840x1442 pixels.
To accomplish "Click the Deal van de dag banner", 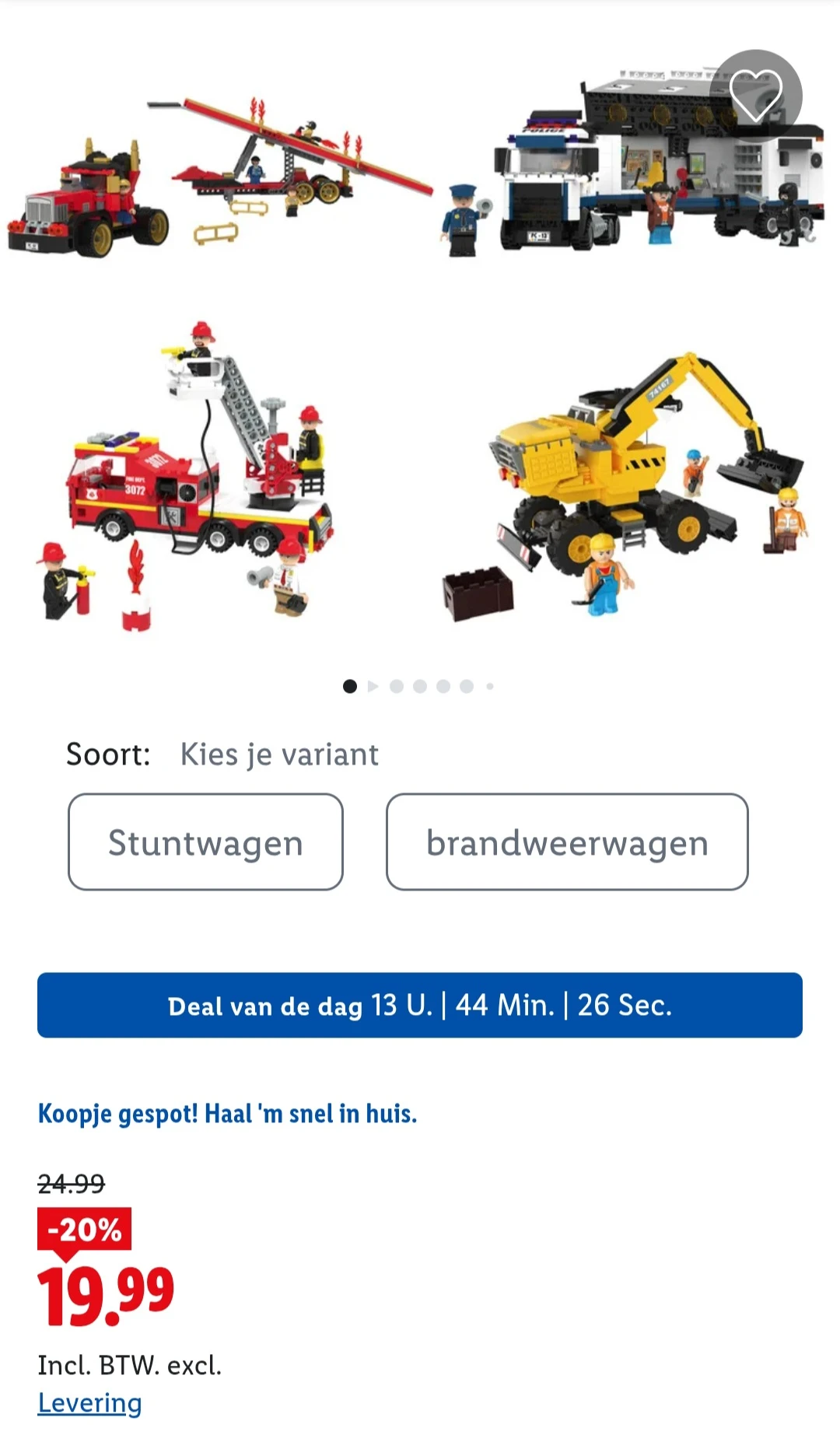I will click(420, 1005).
